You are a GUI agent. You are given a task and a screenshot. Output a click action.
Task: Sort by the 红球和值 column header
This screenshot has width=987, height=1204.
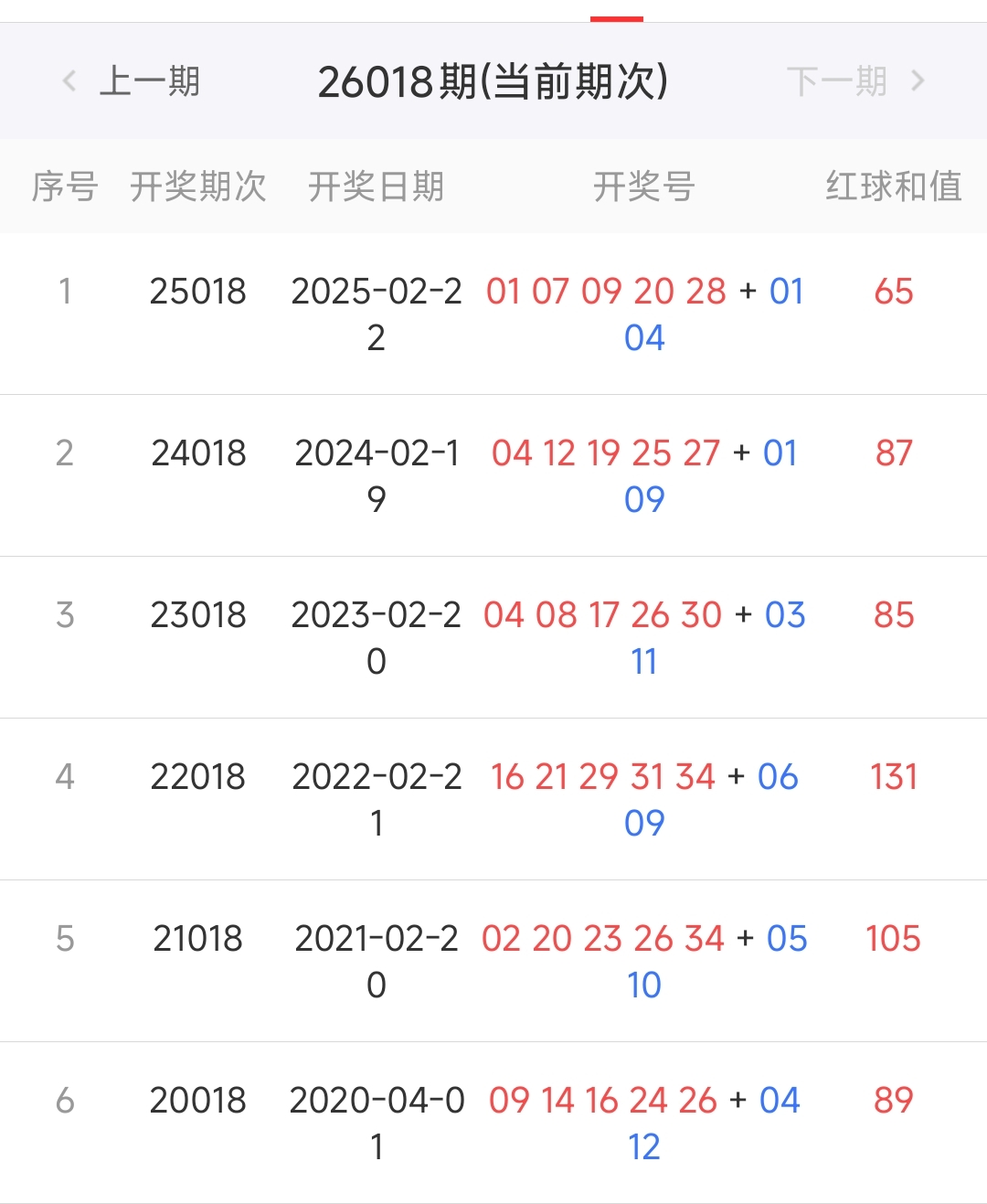tap(893, 186)
